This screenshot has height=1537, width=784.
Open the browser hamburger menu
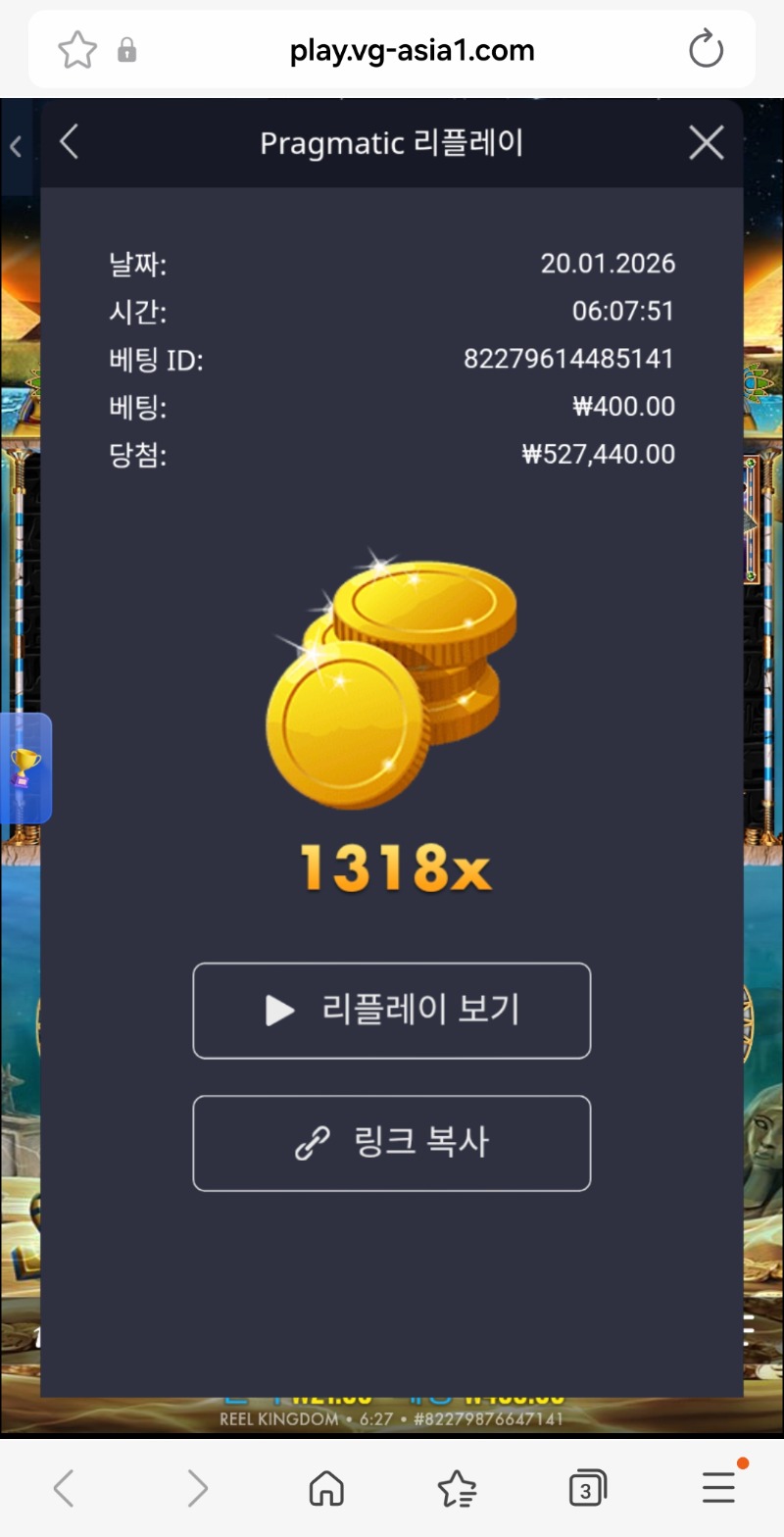719,1487
